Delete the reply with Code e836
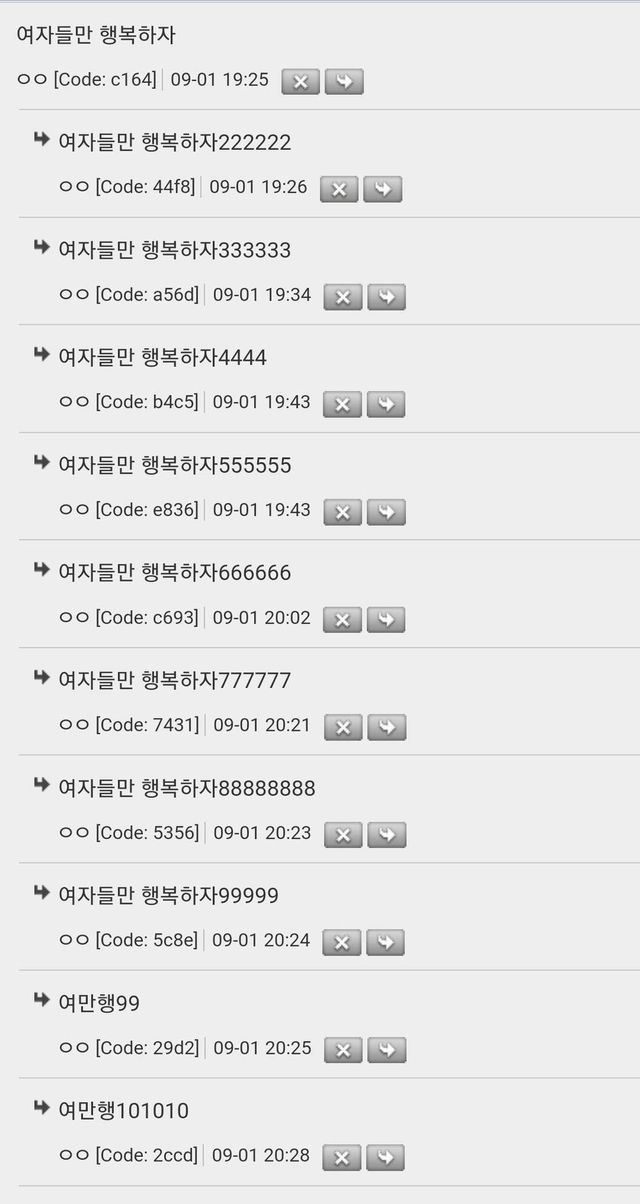This screenshot has width=640, height=1204. 343,512
